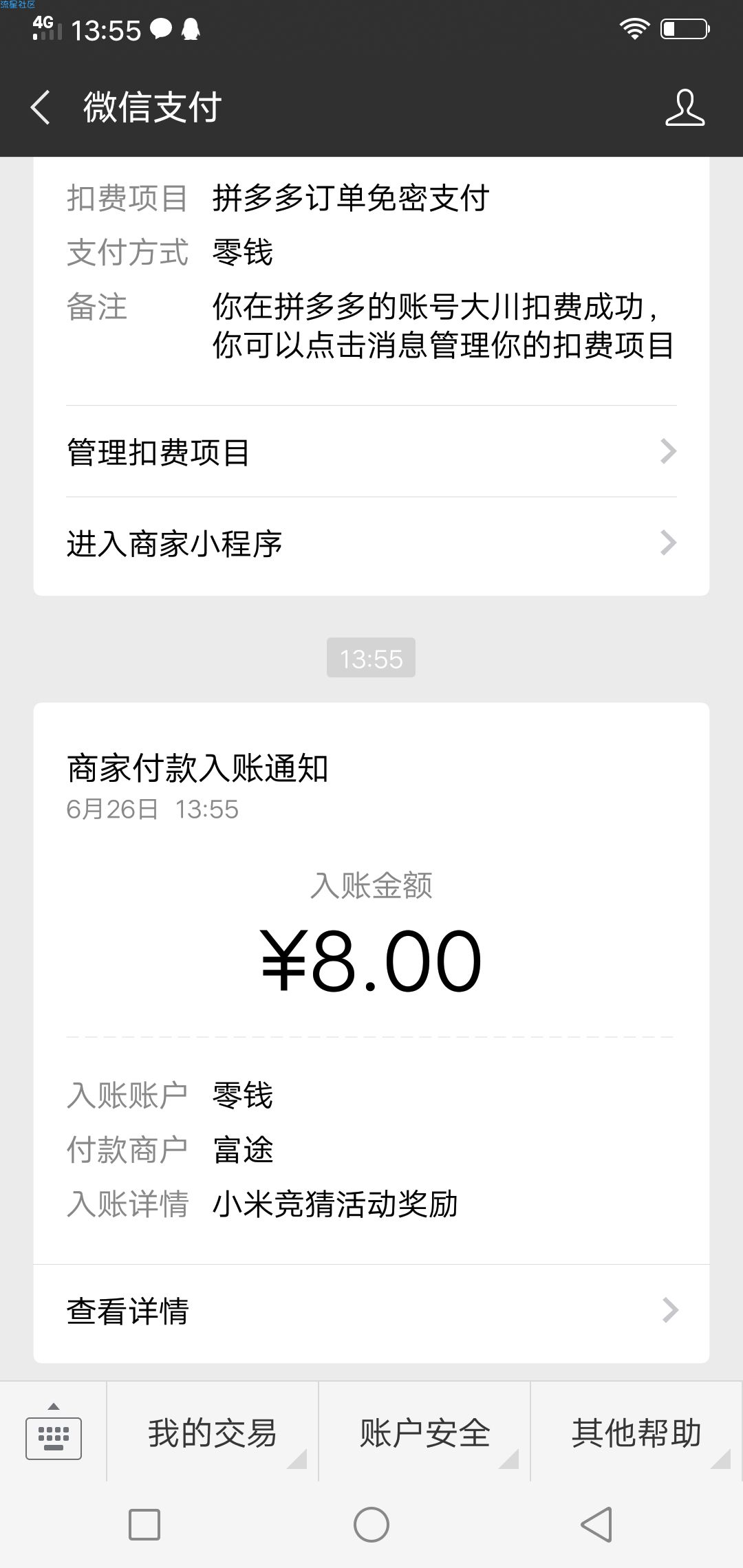Open the account profile icon

tap(685, 107)
